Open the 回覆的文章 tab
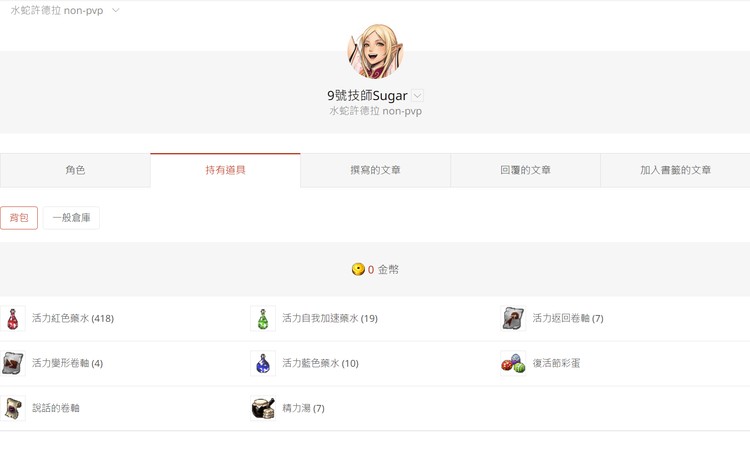This screenshot has height=466, width=750. coord(525,171)
